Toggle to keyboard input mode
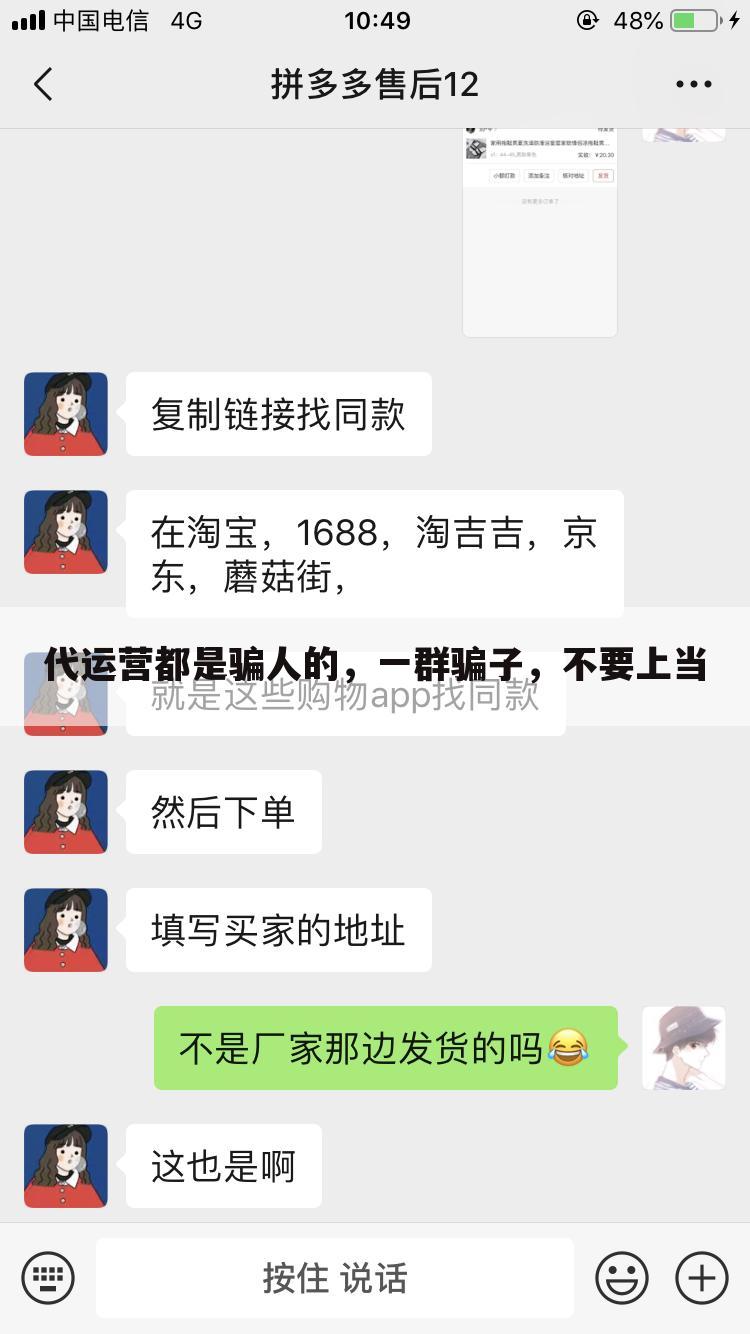Viewport: 750px width, 1334px height. [48, 1277]
